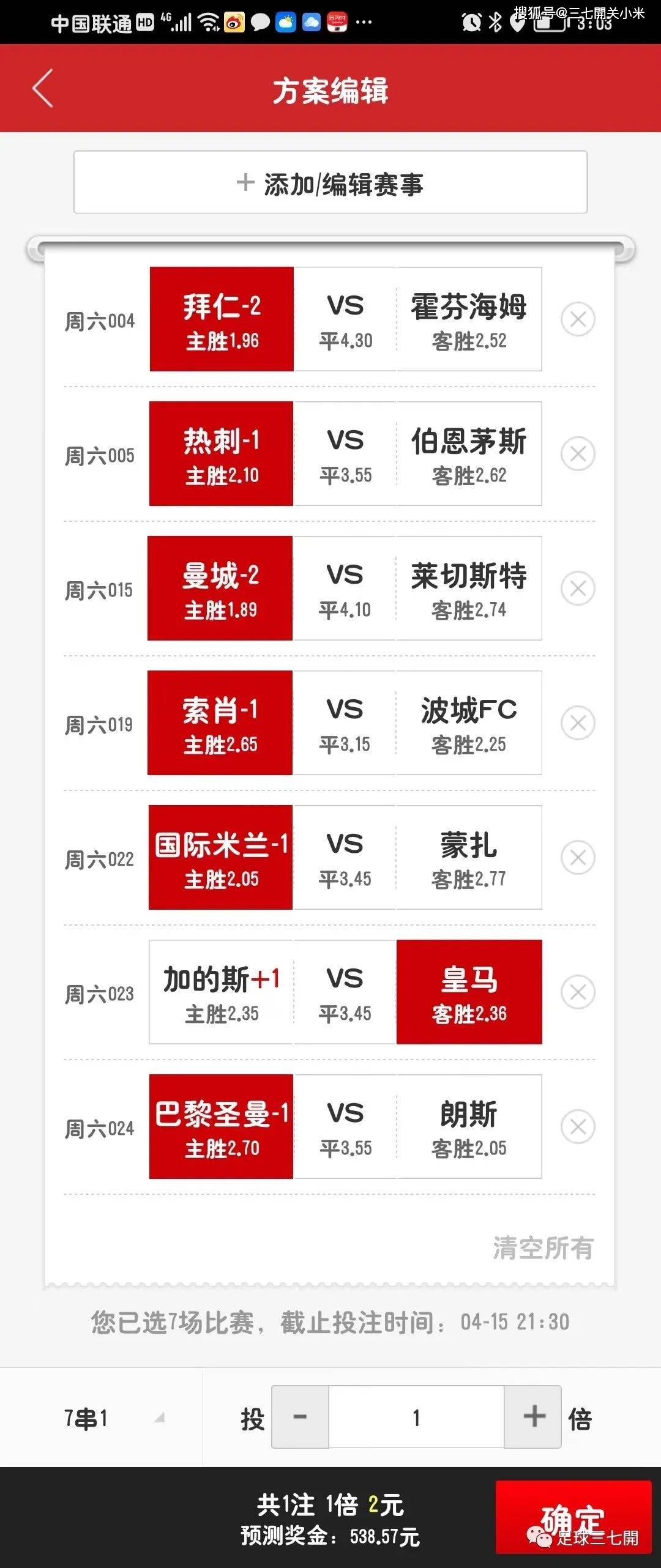This screenshot has height=1568, width=661.
Task: Remove 巴黎圣曼 vs 朗斯 match with X icon
Action: [x=578, y=1128]
